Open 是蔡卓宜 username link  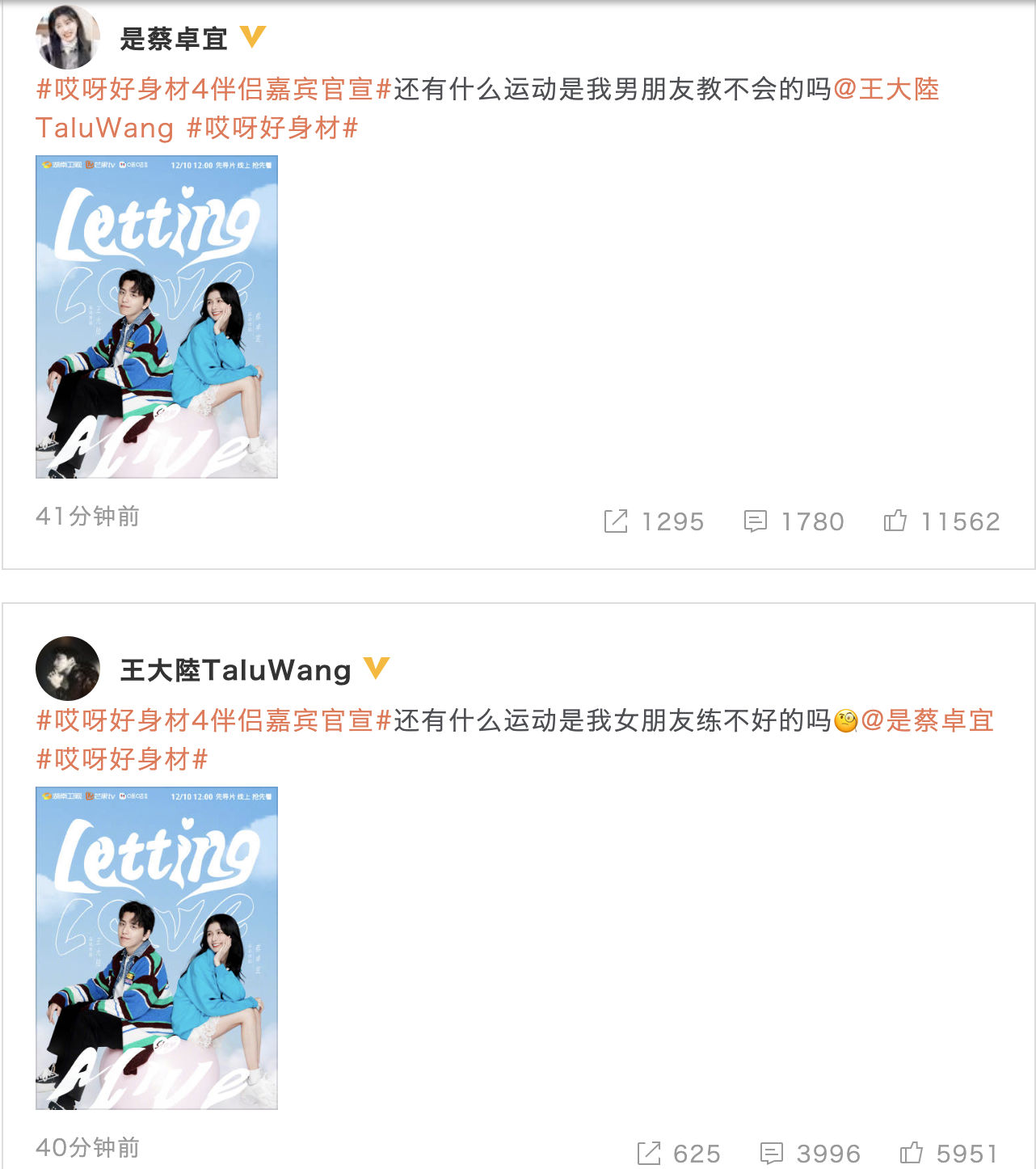(x=174, y=39)
